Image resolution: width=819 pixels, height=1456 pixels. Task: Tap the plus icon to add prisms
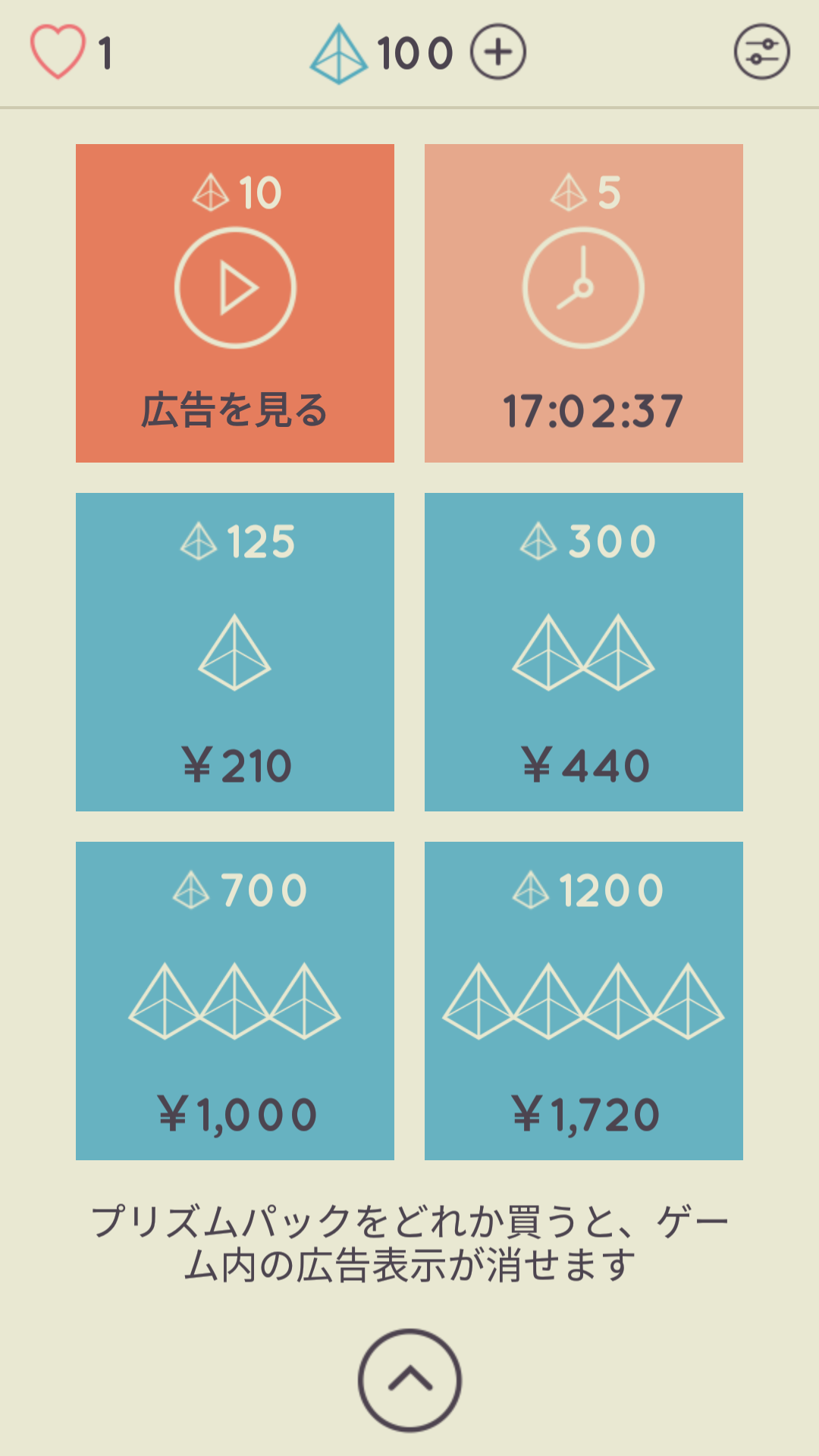(x=498, y=52)
